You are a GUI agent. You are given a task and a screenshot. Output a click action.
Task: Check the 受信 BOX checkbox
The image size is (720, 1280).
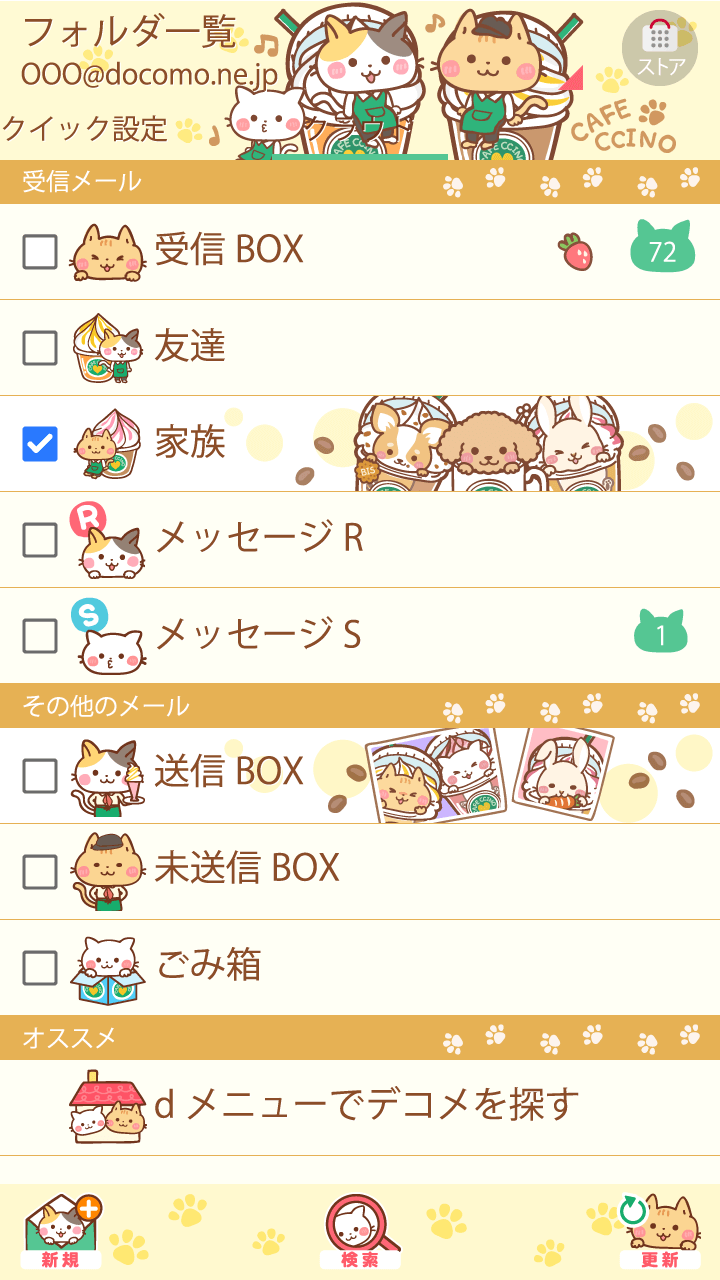tap(40, 252)
